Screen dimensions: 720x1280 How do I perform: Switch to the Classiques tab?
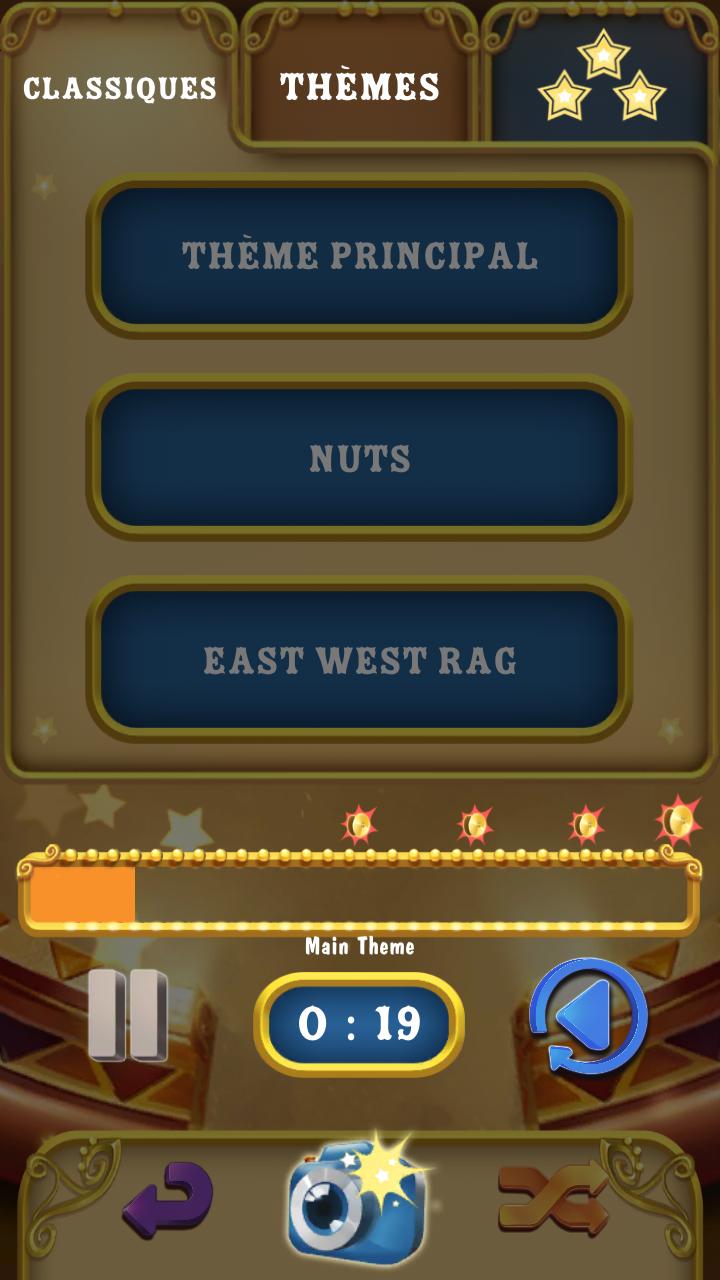pyautogui.click(x=120, y=88)
